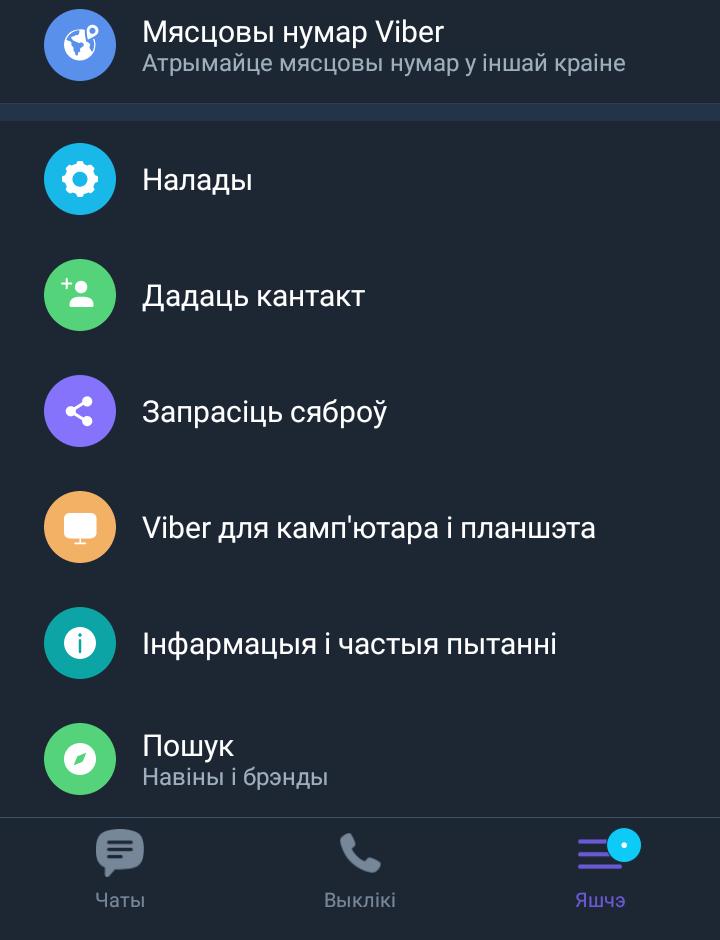Open the Viber local number globe icon
Viewport: 720px width, 940px height.
(80, 42)
